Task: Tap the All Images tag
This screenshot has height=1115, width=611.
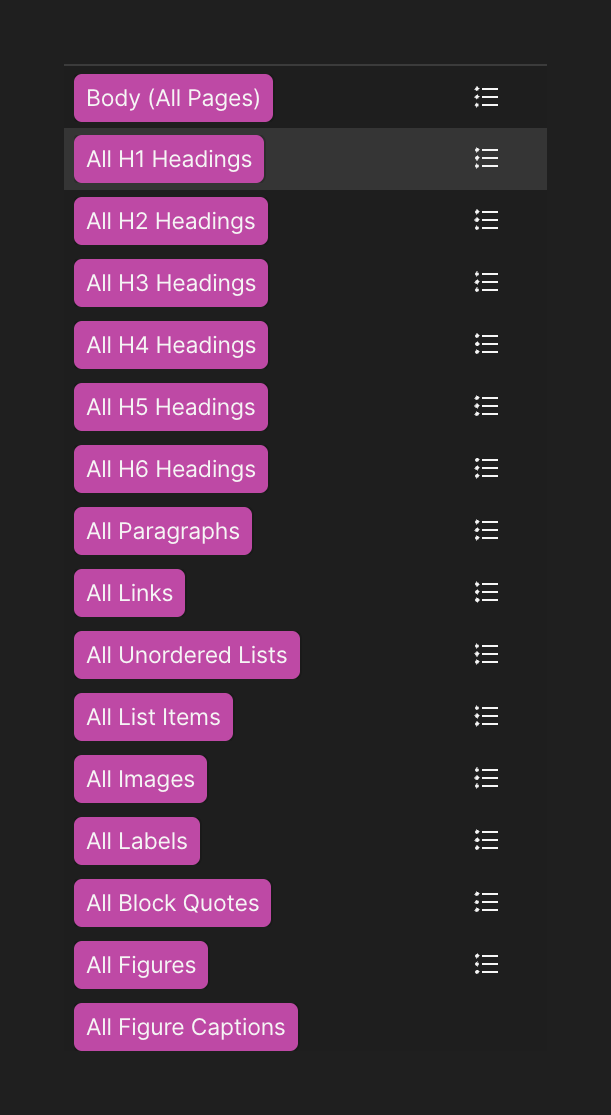Action: tap(140, 780)
